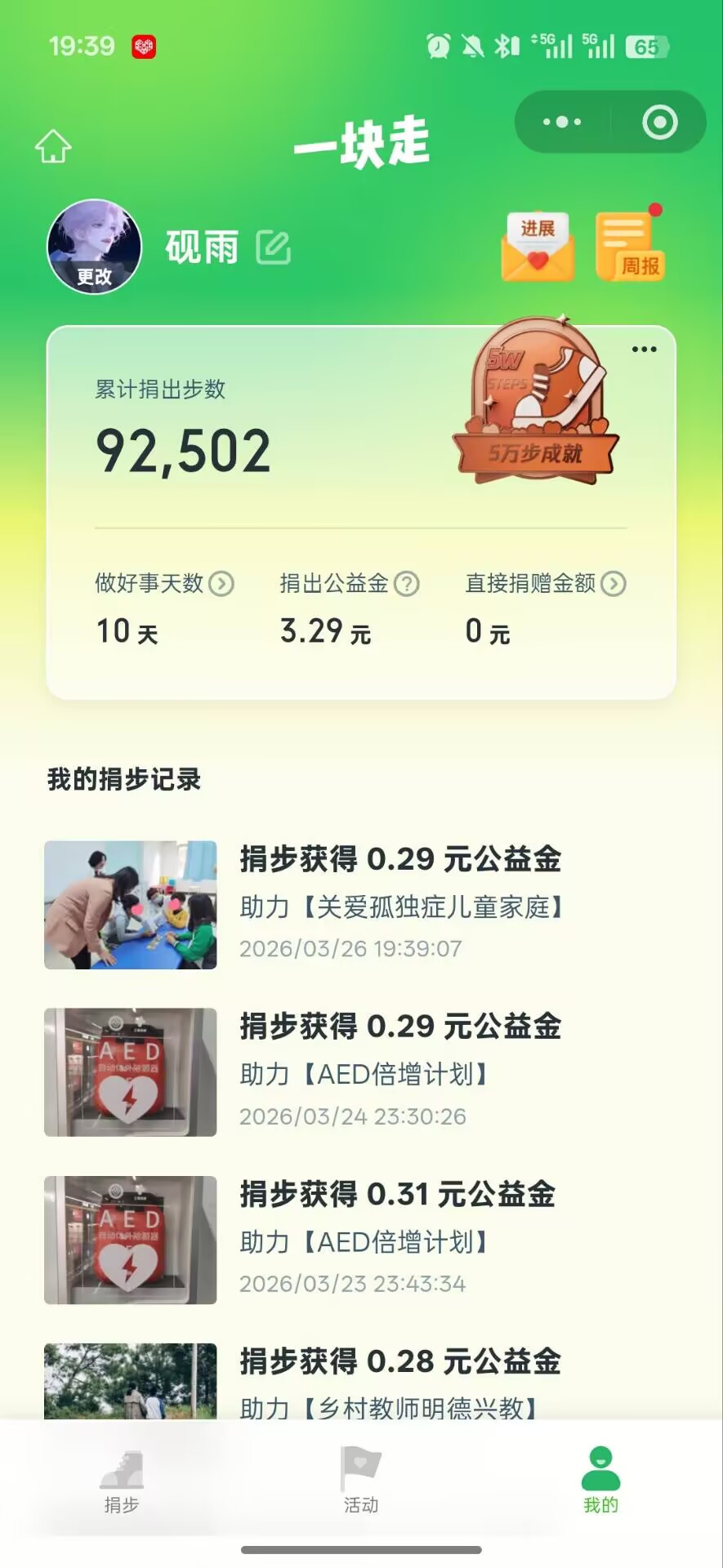The width and height of the screenshot is (723, 1568).
Task: Edit the nickname 砚雨
Action: tap(273, 247)
